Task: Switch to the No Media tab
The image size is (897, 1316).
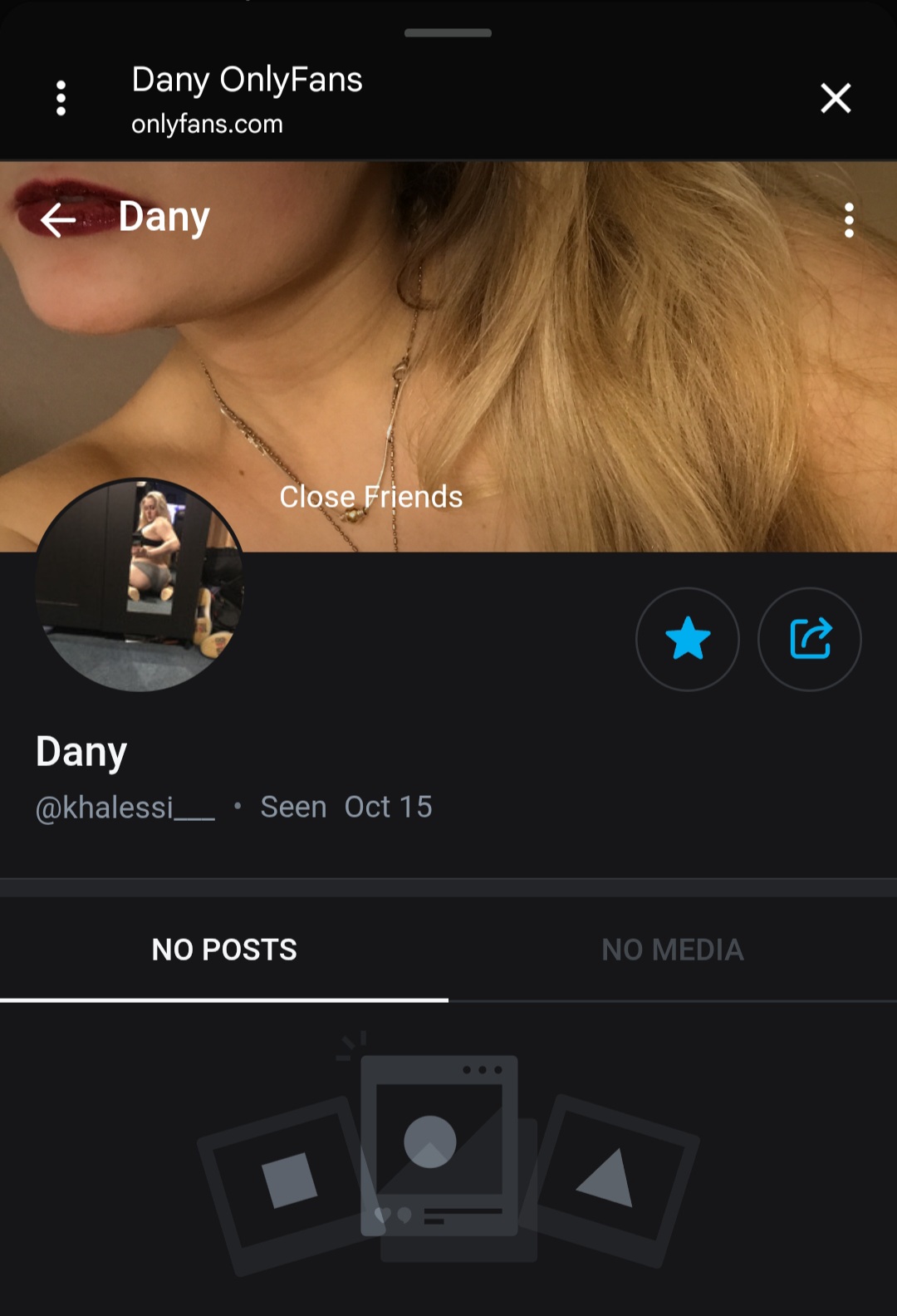Action: pos(673,950)
